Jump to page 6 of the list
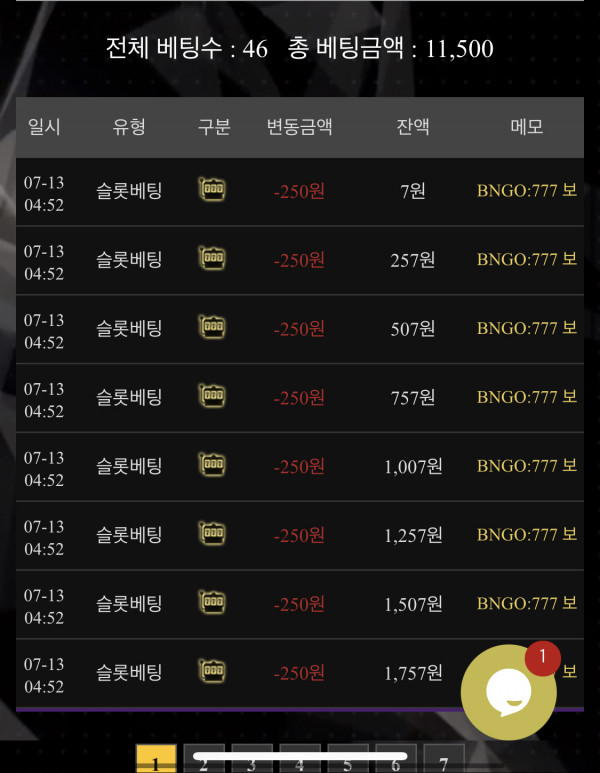The width and height of the screenshot is (600, 773). coord(396,764)
